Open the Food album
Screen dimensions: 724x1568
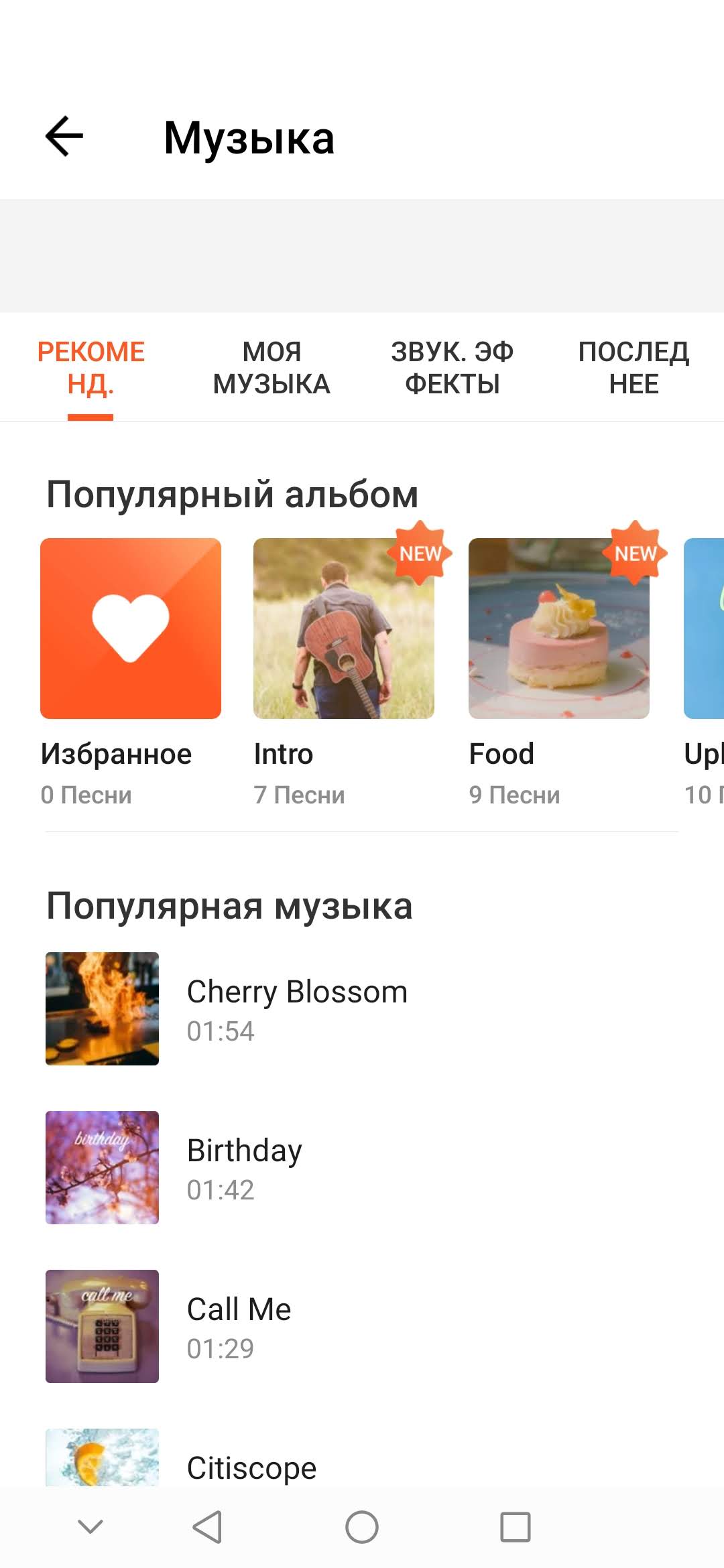tap(559, 629)
